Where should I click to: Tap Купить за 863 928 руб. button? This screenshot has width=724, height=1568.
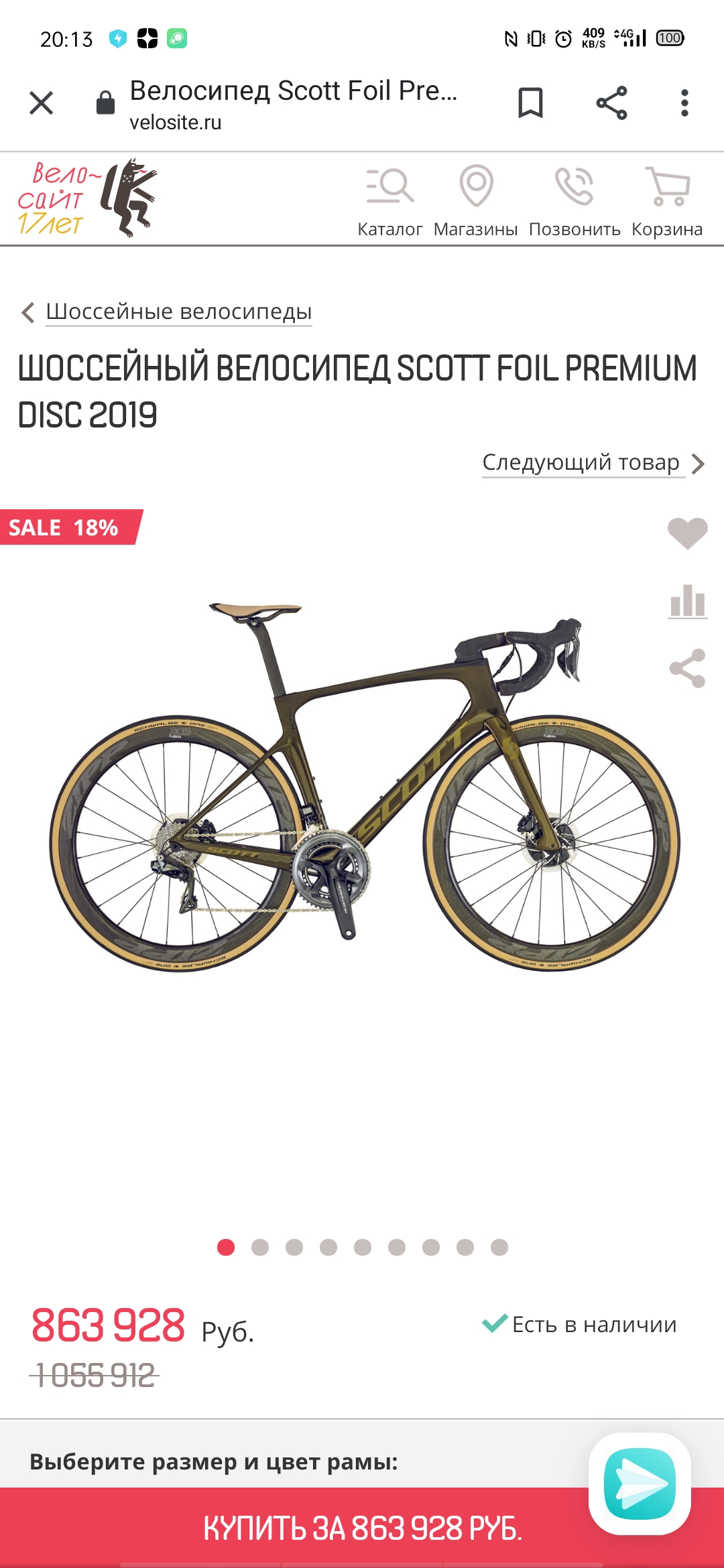click(362, 1528)
